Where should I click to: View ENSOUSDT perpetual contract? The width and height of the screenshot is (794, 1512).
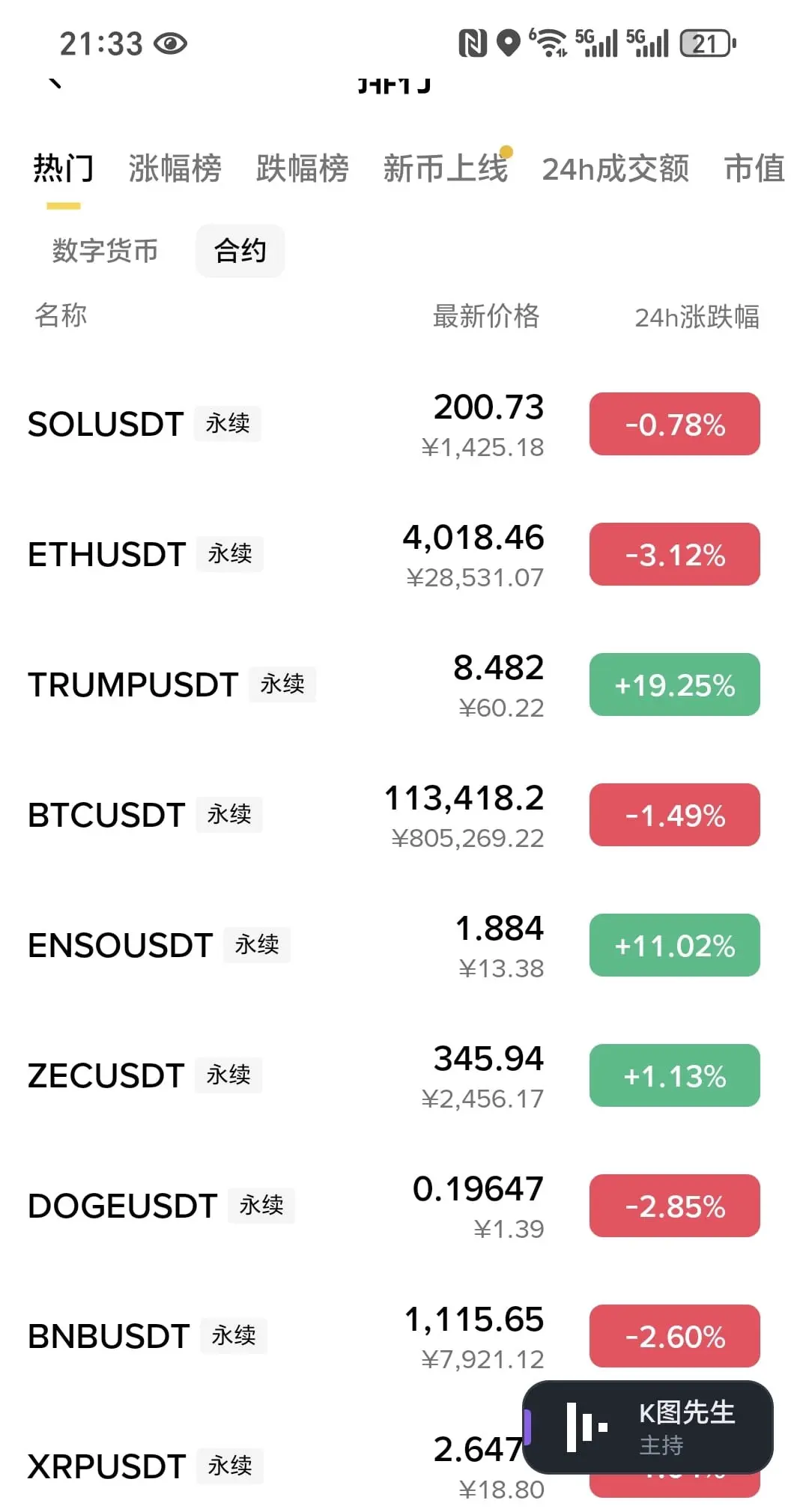120,946
